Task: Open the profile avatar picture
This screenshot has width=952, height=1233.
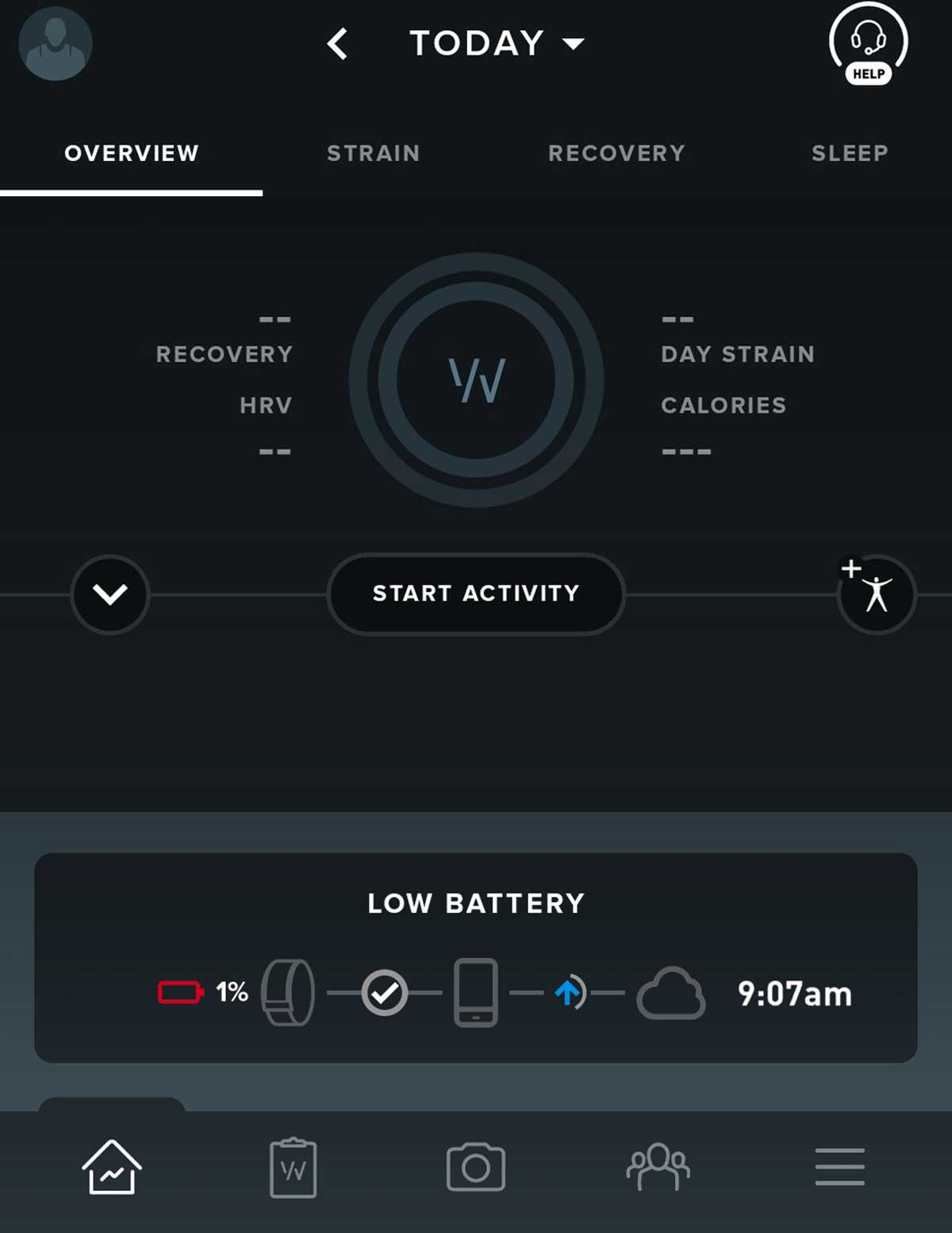Action: 55,44
